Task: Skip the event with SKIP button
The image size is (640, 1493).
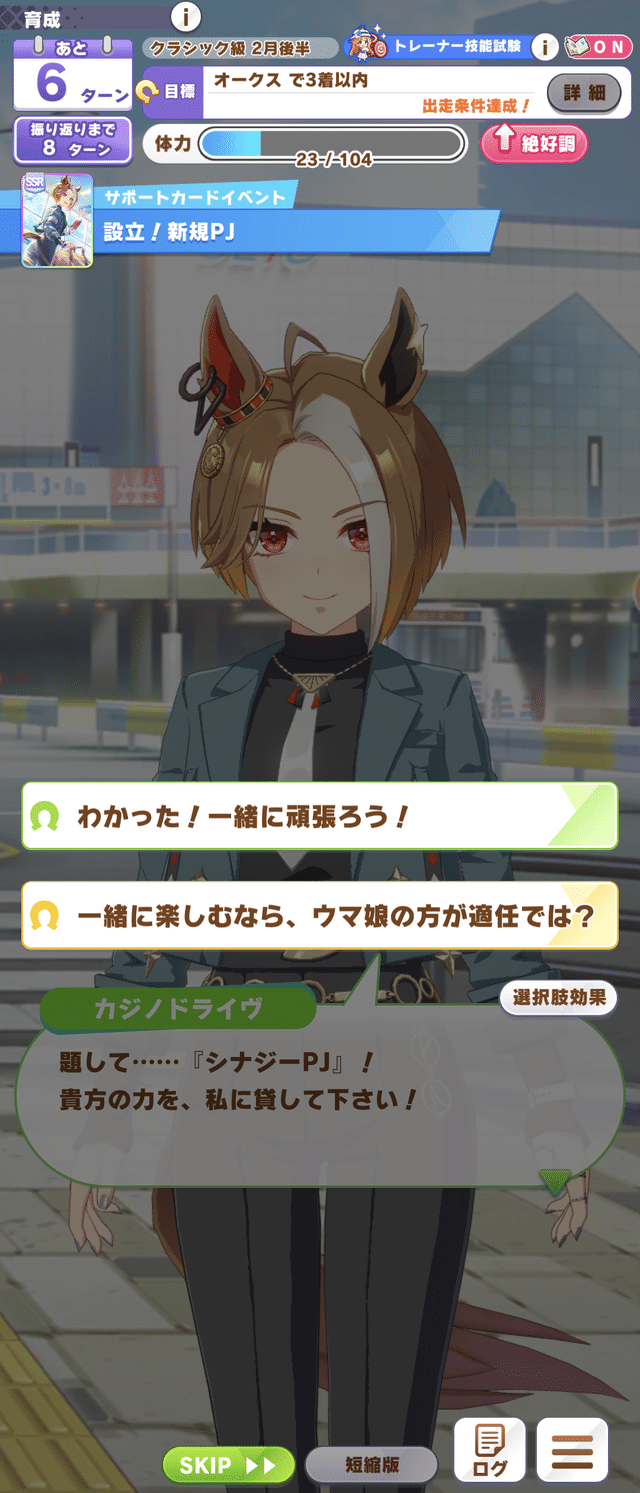Action: click(228, 1465)
